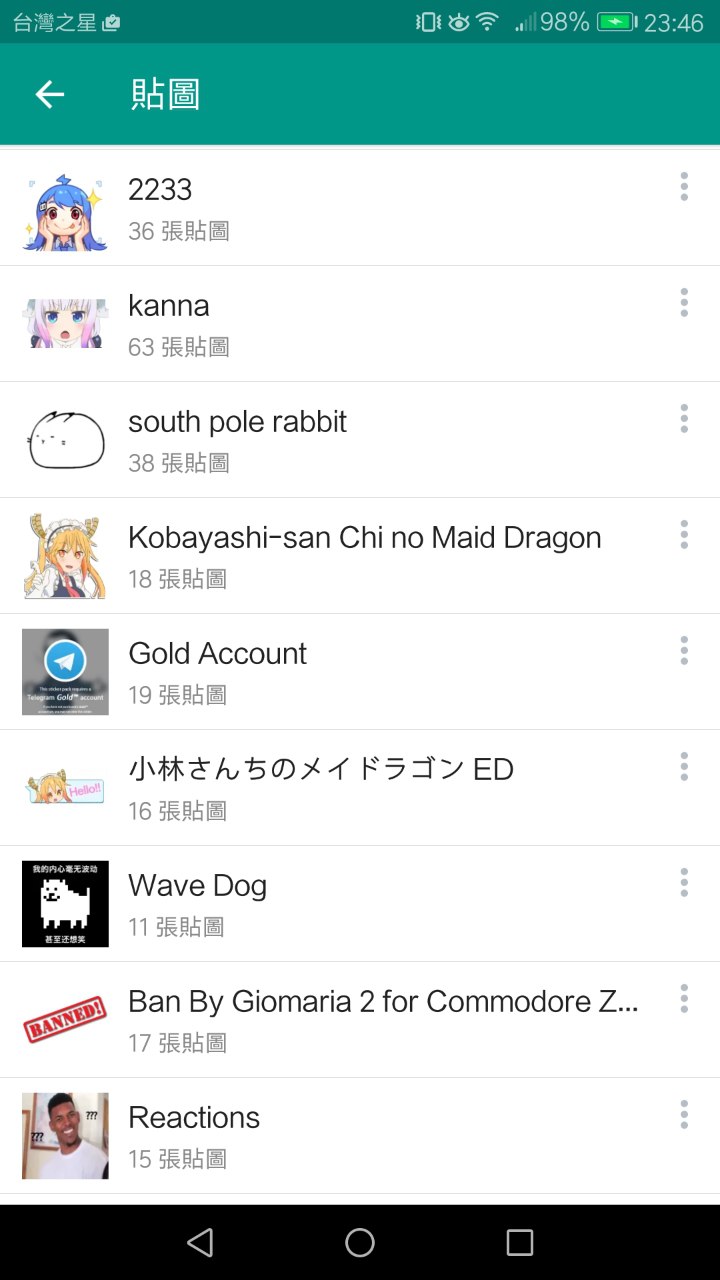View the Reactions sticker pack
The width and height of the screenshot is (720, 1280).
300,1136
